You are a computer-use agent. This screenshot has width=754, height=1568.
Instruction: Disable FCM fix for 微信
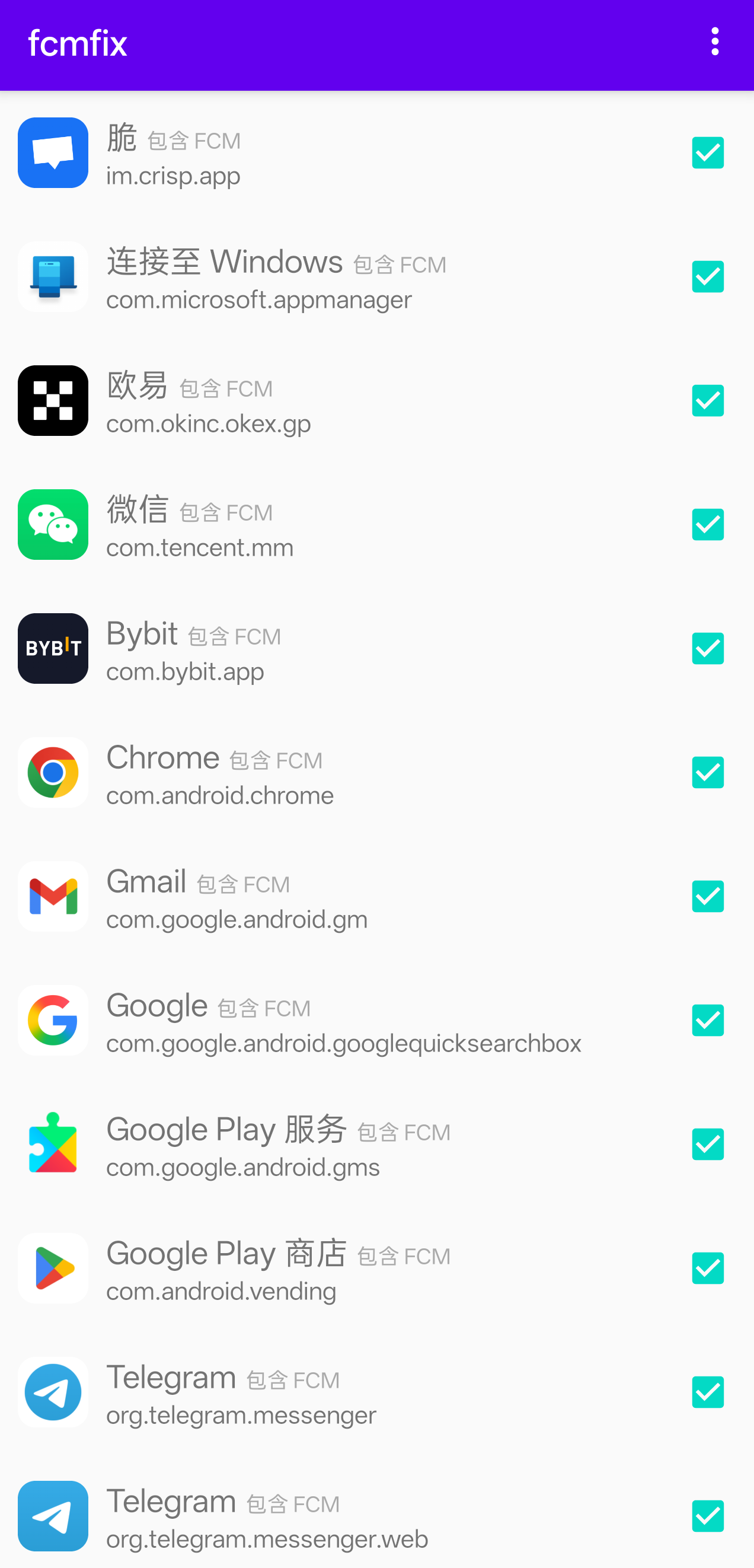coord(707,525)
